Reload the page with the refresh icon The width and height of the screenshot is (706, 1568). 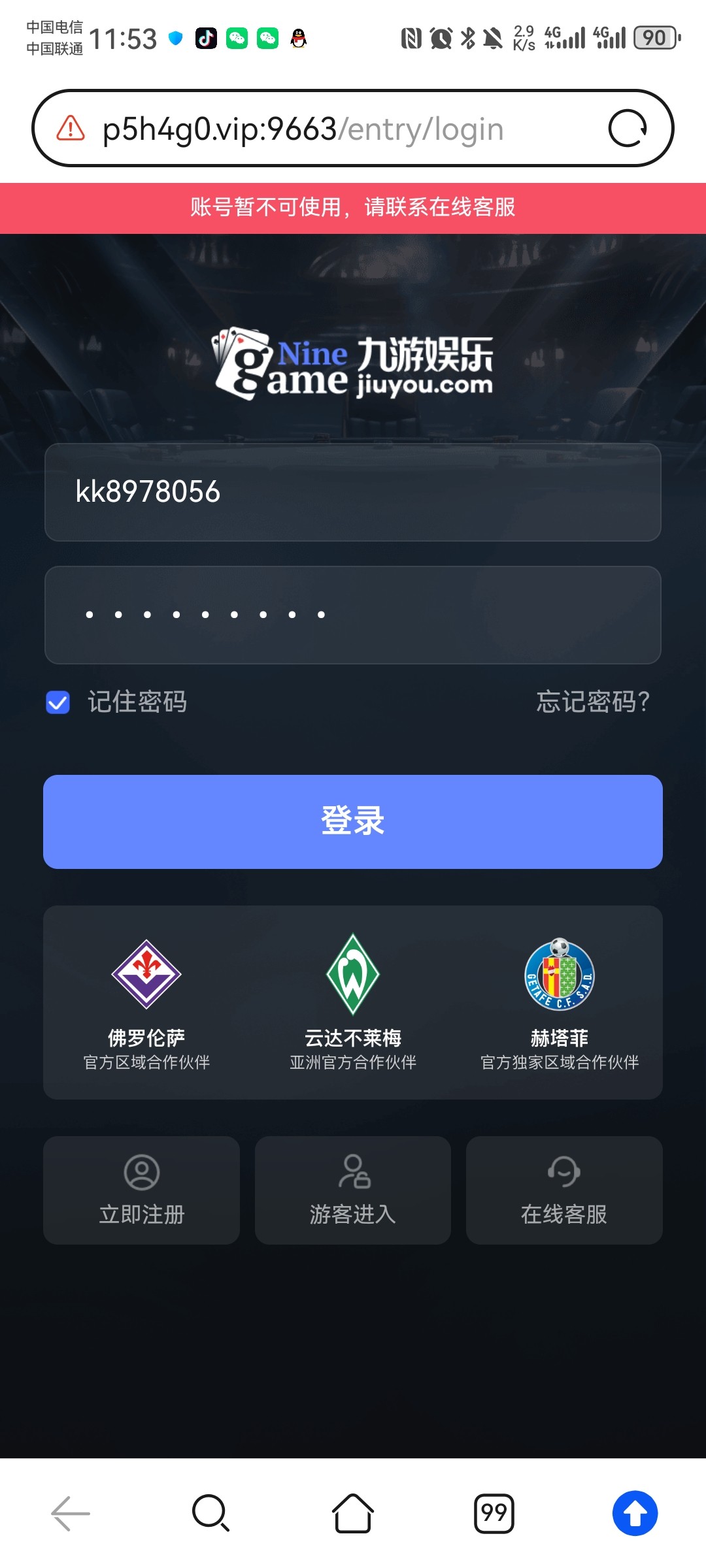[x=627, y=128]
